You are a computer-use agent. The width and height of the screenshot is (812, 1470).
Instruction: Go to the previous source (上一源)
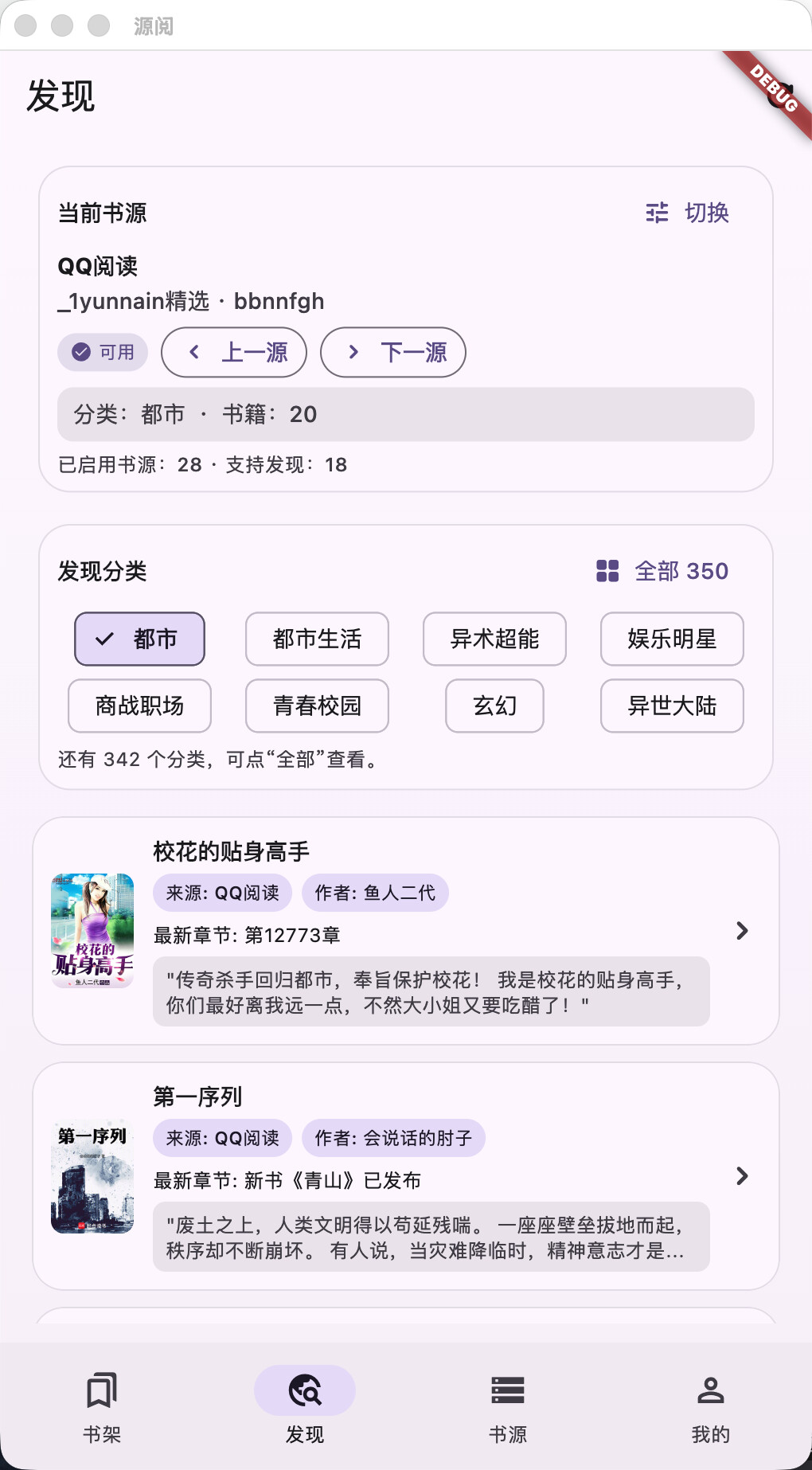[234, 352]
